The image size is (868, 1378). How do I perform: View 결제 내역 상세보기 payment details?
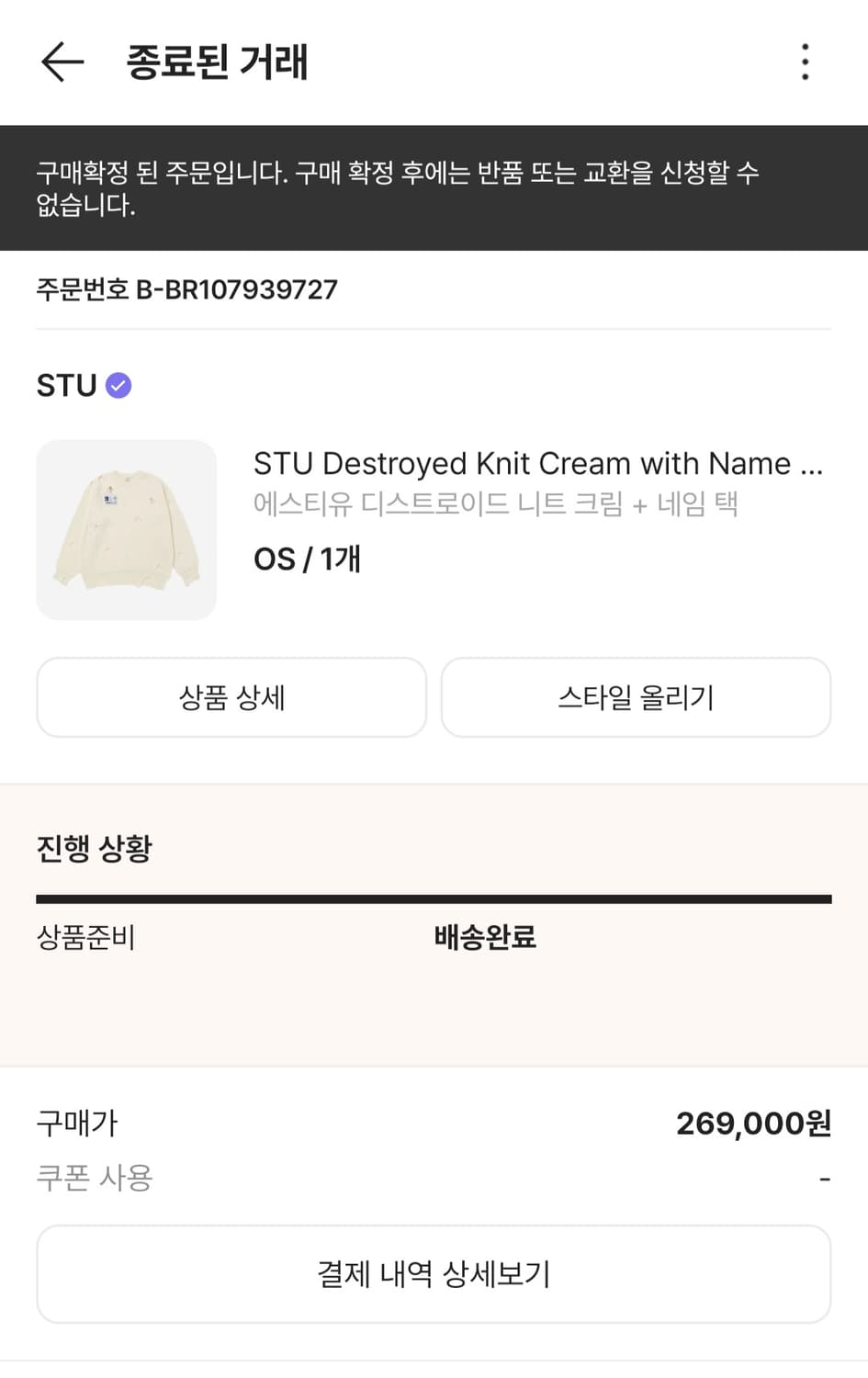[434, 1273]
